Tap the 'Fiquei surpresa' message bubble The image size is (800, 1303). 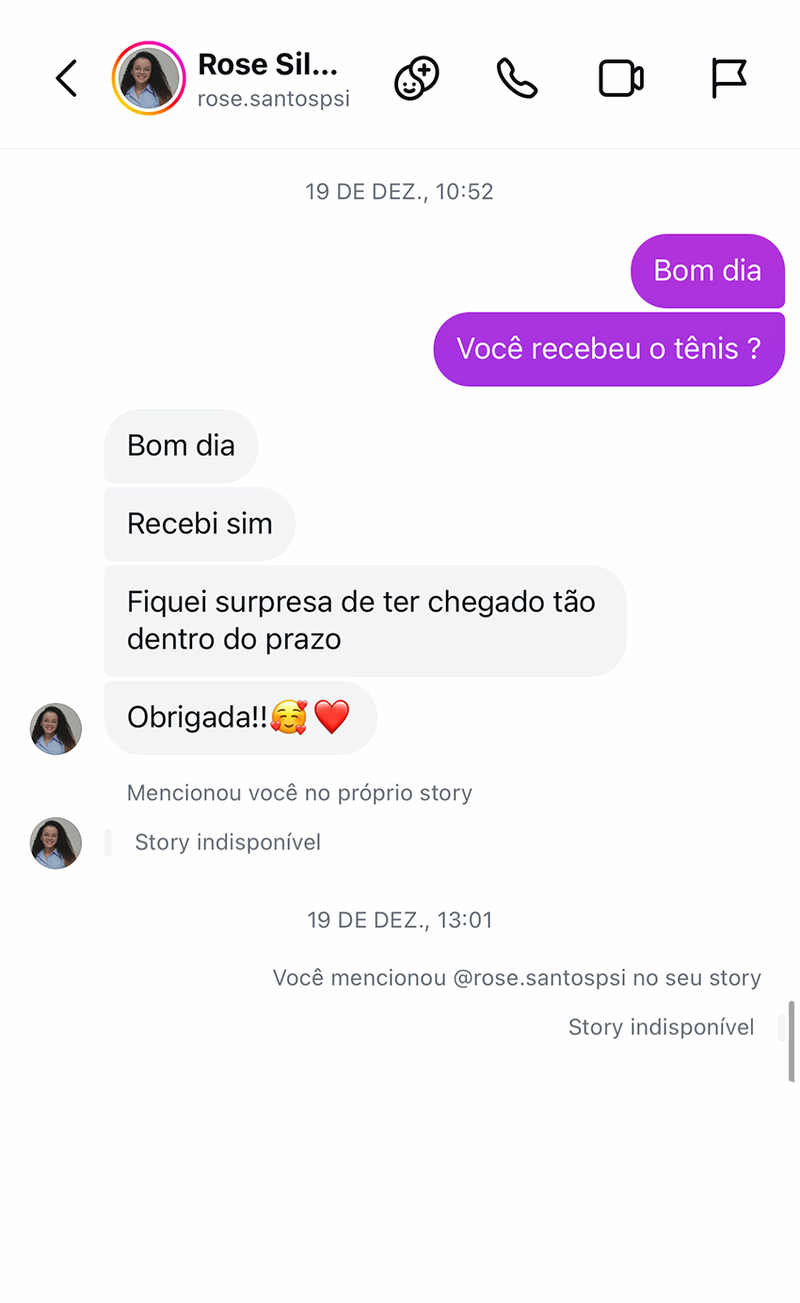pos(364,620)
